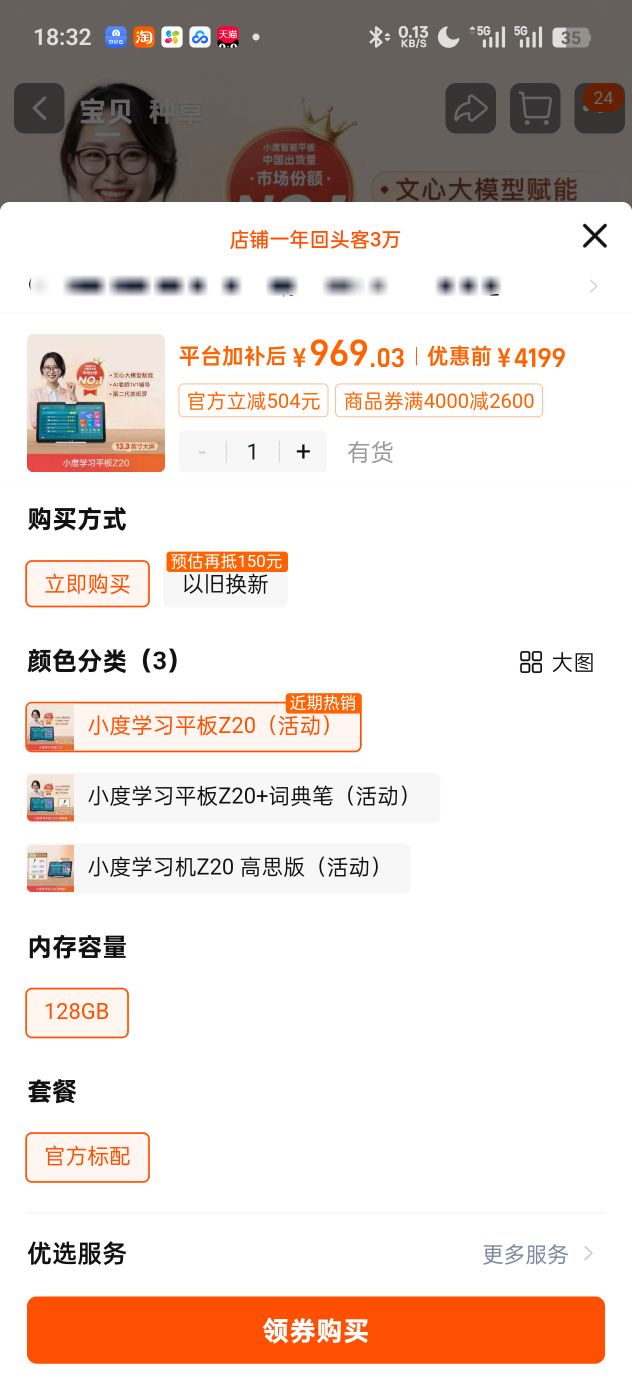This screenshot has width=632, height=1390.
Task: Tap 官方立减504元 discount tag
Action: pos(254,401)
